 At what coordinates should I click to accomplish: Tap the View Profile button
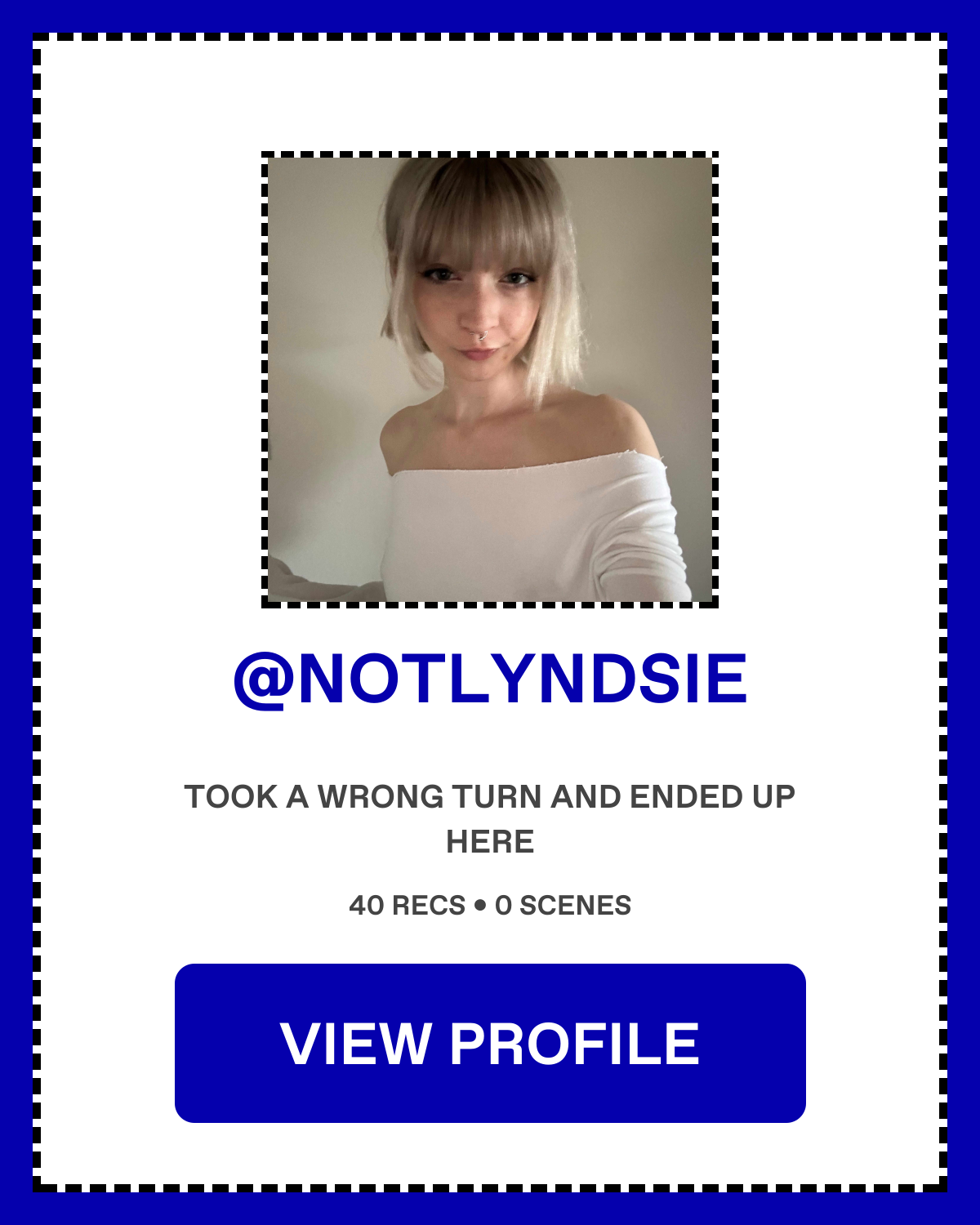(x=490, y=1043)
